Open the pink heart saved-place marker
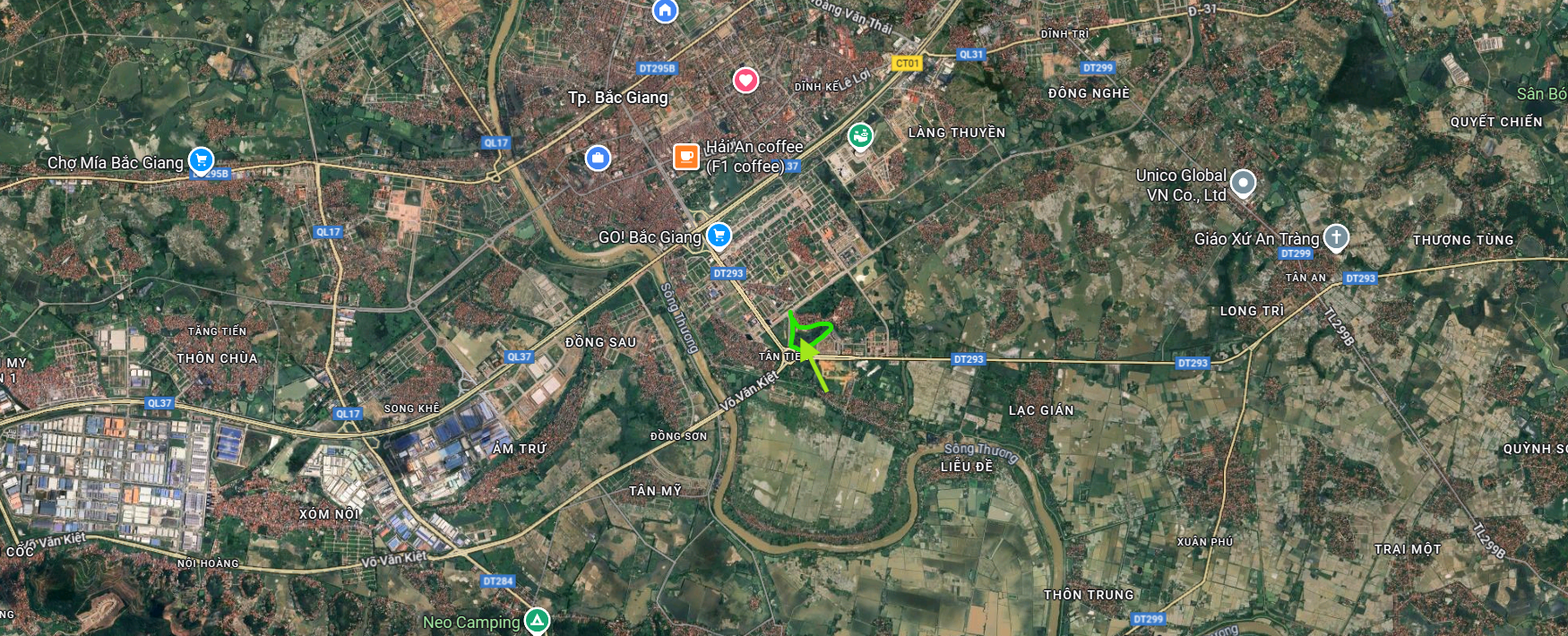Image resolution: width=1568 pixels, height=636 pixels. pyautogui.click(x=745, y=80)
